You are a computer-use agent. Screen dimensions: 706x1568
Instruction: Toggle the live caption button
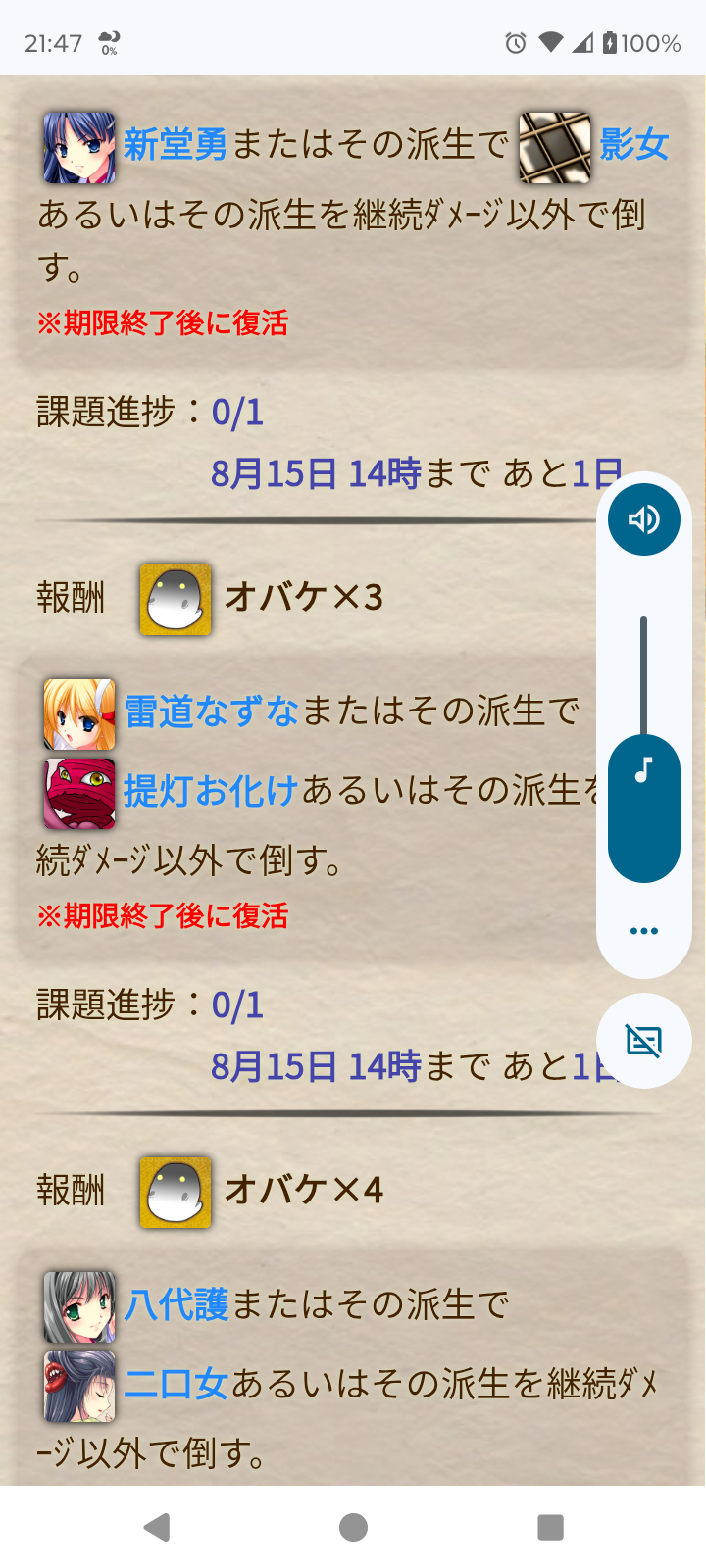pyautogui.click(x=643, y=1041)
